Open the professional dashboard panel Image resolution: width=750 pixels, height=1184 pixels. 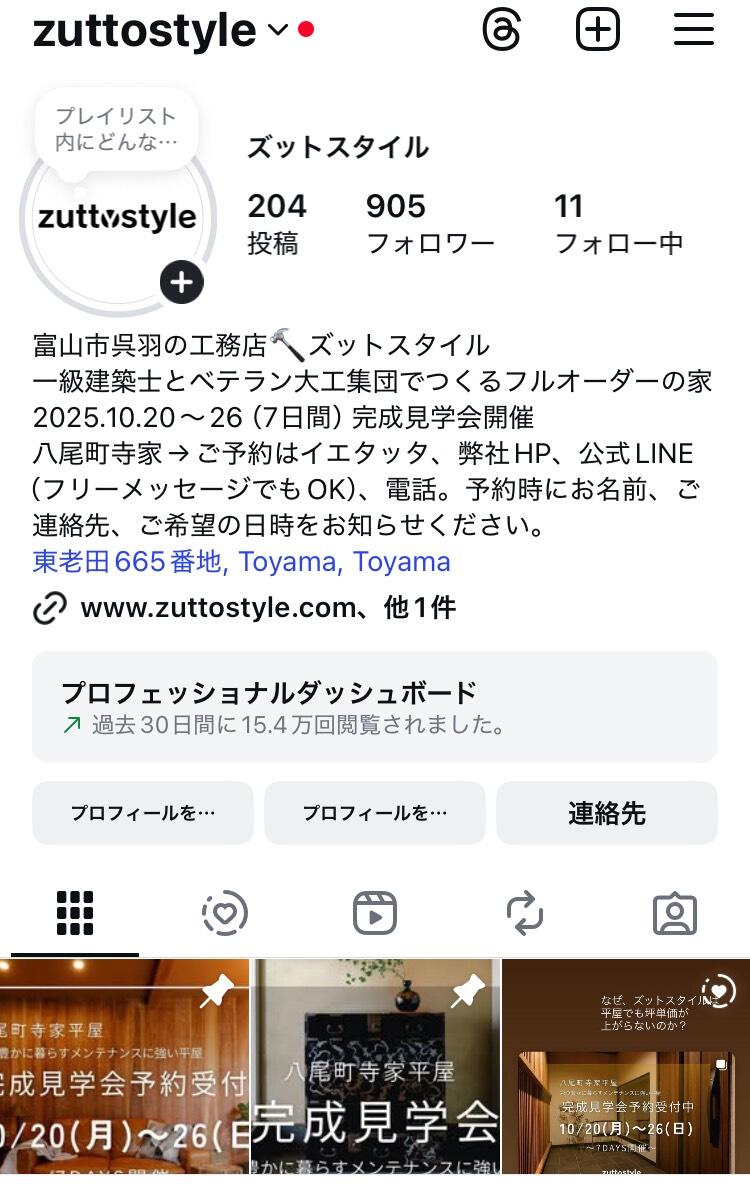coord(375,706)
